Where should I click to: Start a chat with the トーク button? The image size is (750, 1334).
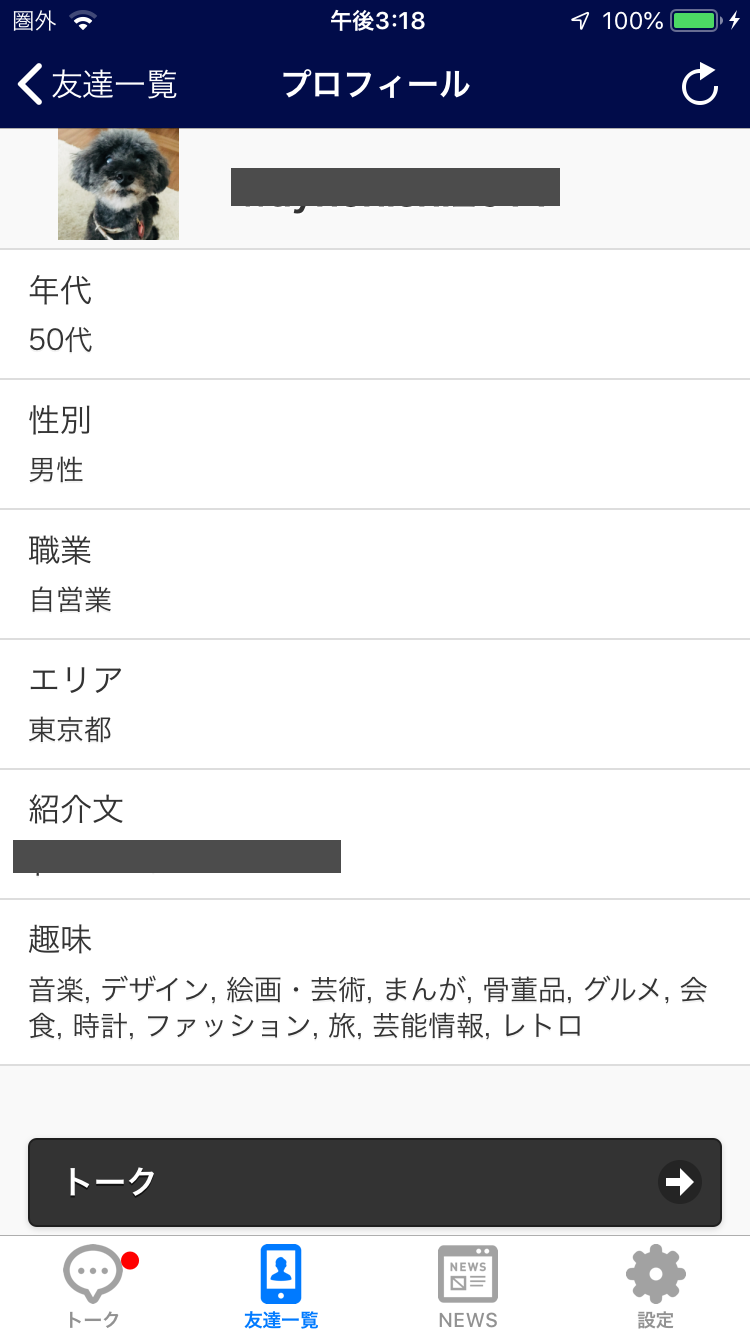(x=375, y=1182)
